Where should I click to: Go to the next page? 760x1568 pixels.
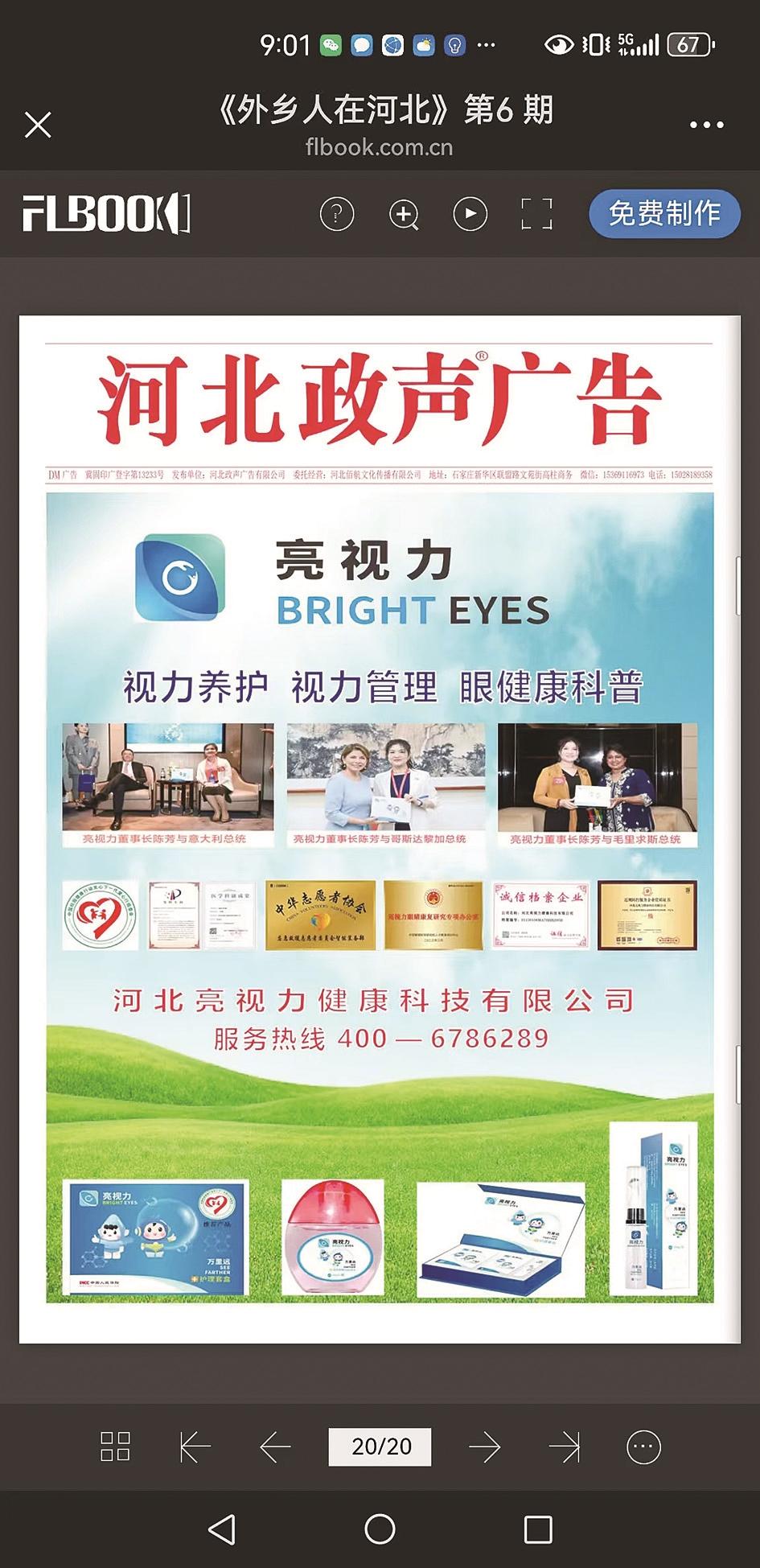click(x=484, y=1447)
